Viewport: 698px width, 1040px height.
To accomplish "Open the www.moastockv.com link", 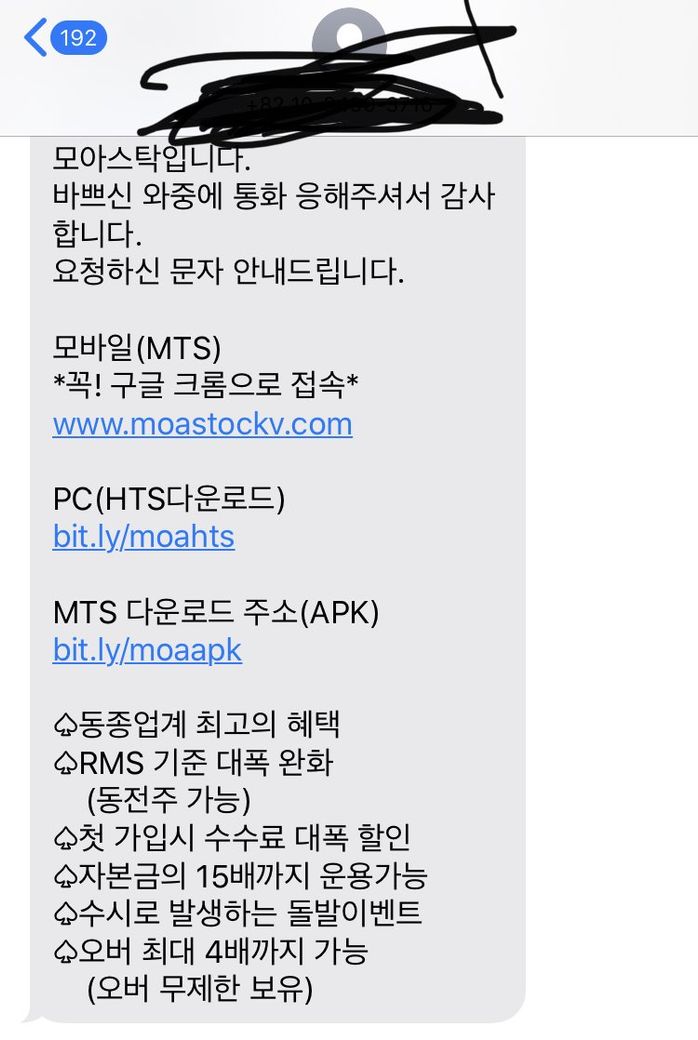I will tap(202, 424).
